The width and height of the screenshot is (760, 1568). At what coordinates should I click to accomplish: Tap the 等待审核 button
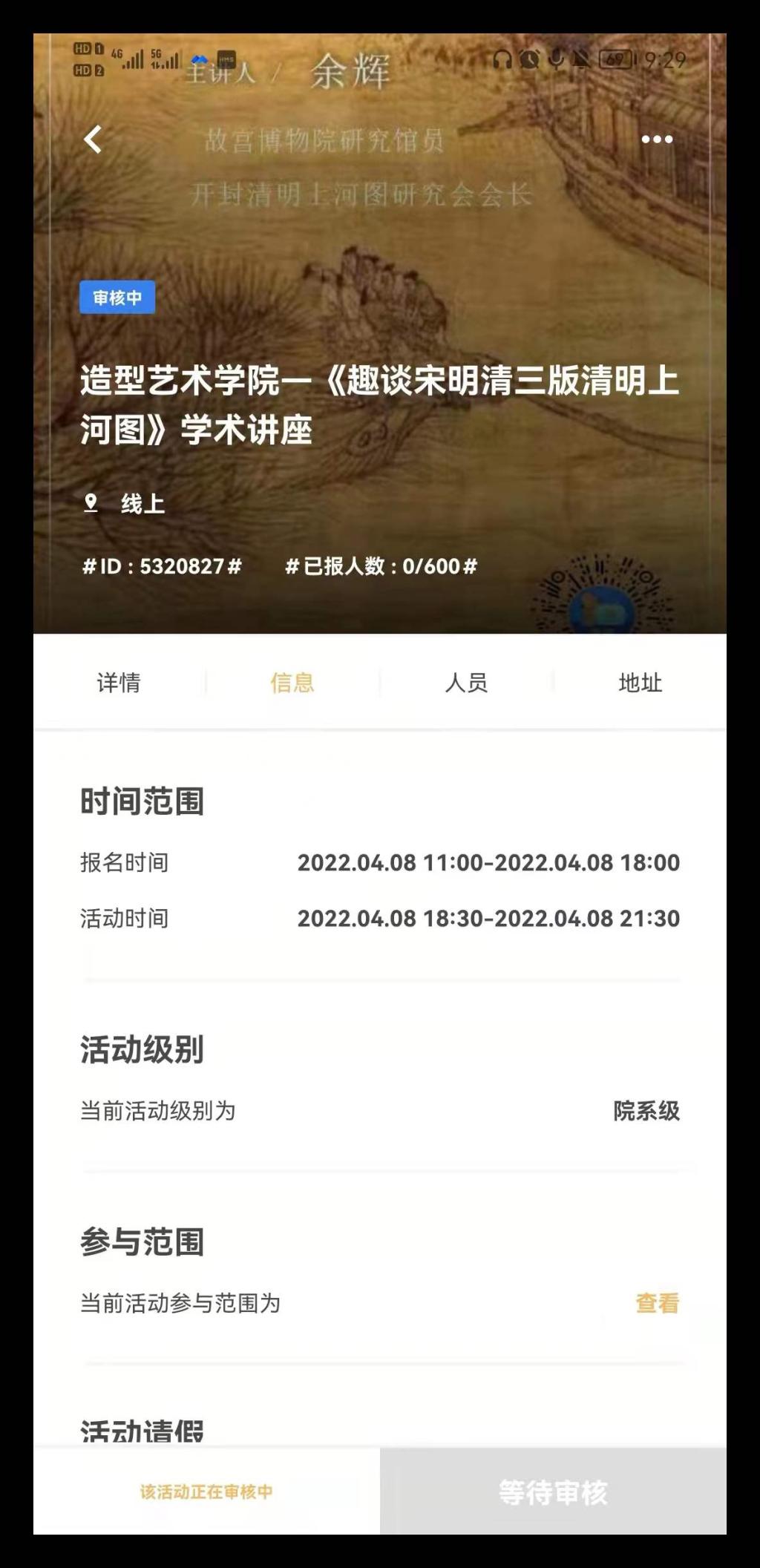click(553, 1492)
